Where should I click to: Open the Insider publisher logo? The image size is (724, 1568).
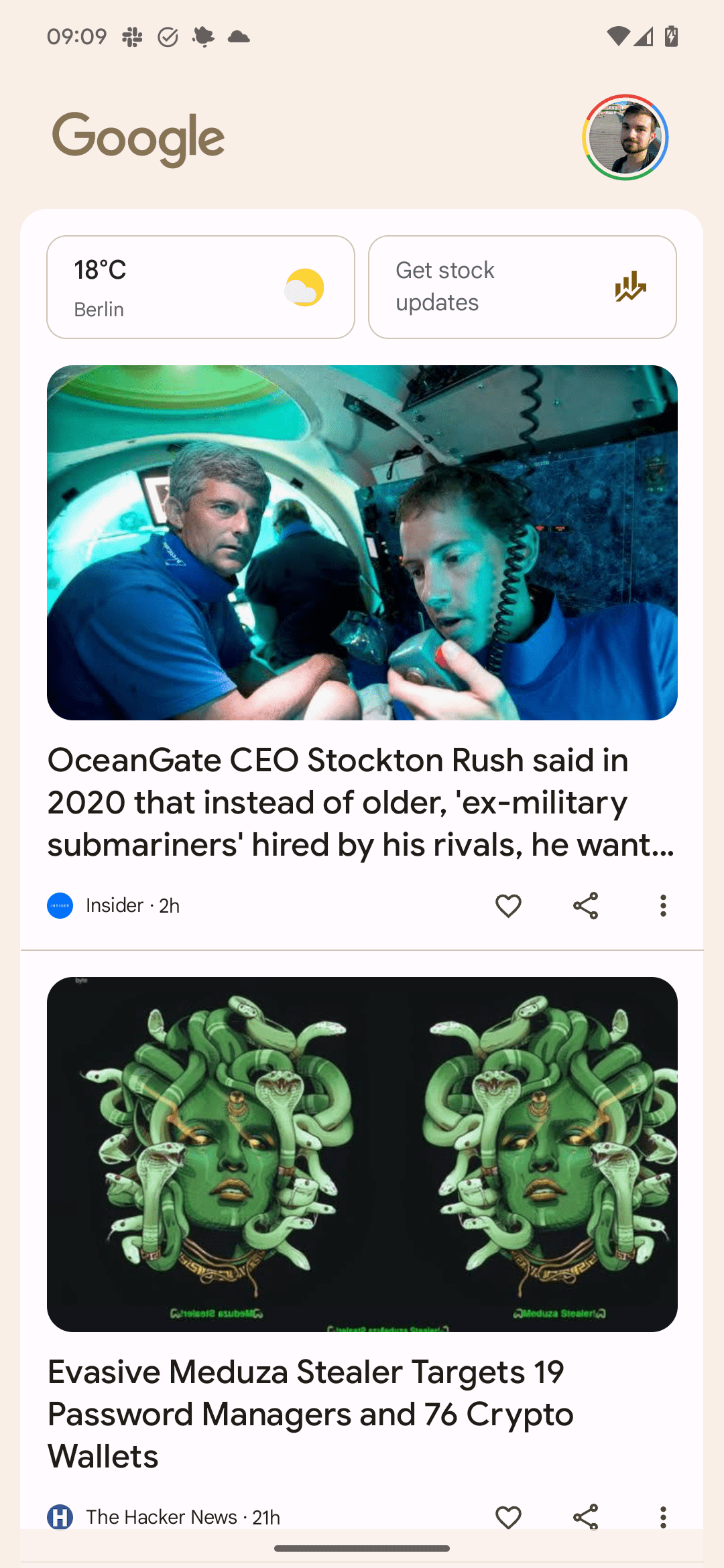(60, 905)
